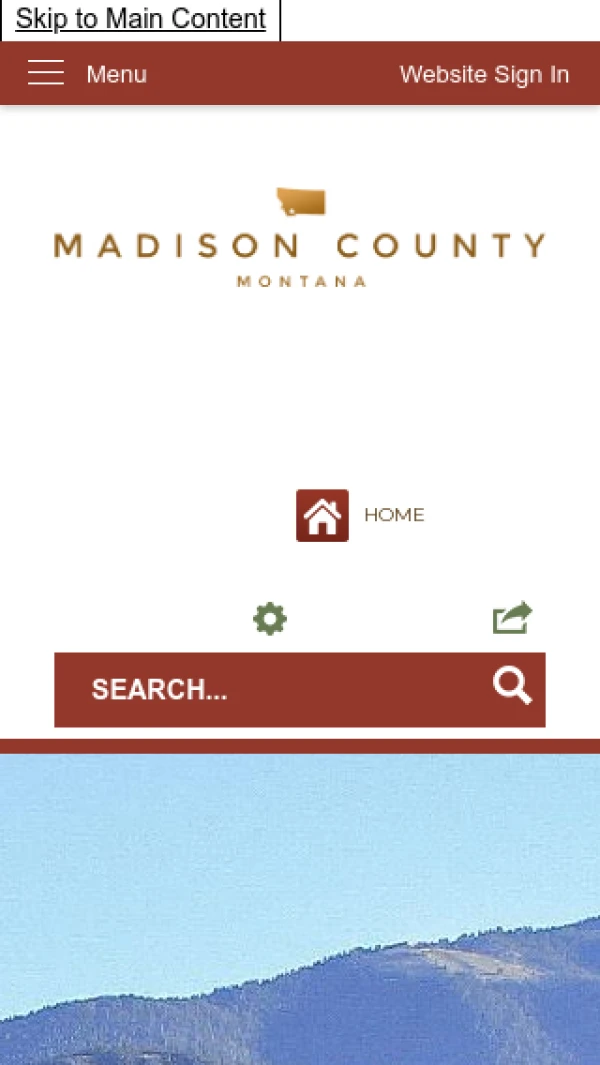Image resolution: width=600 pixels, height=1065 pixels.
Task: Submit search with magnifier icon
Action: (x=512, y=687)
